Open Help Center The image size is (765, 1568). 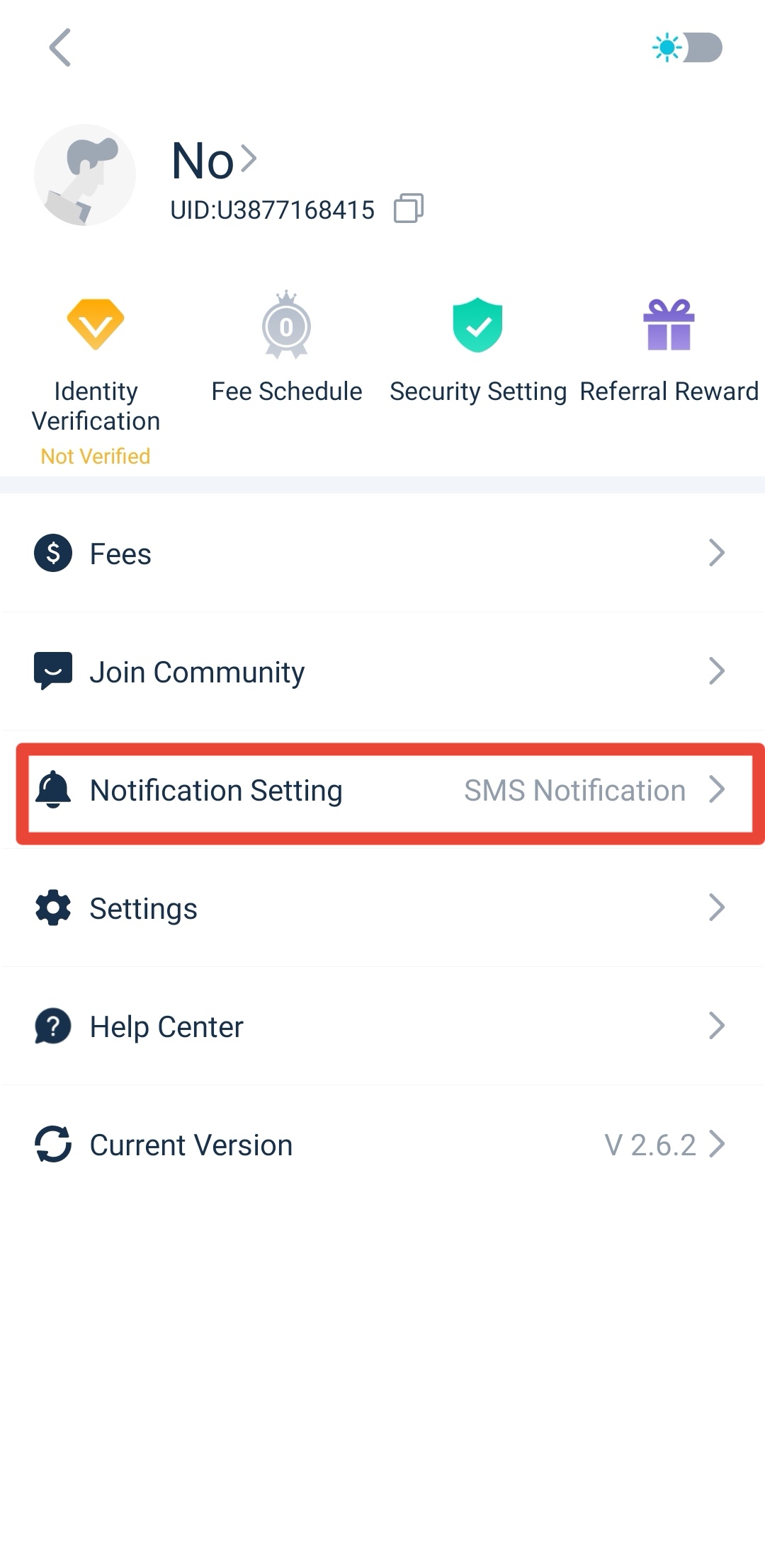[x=382, y=1026]
